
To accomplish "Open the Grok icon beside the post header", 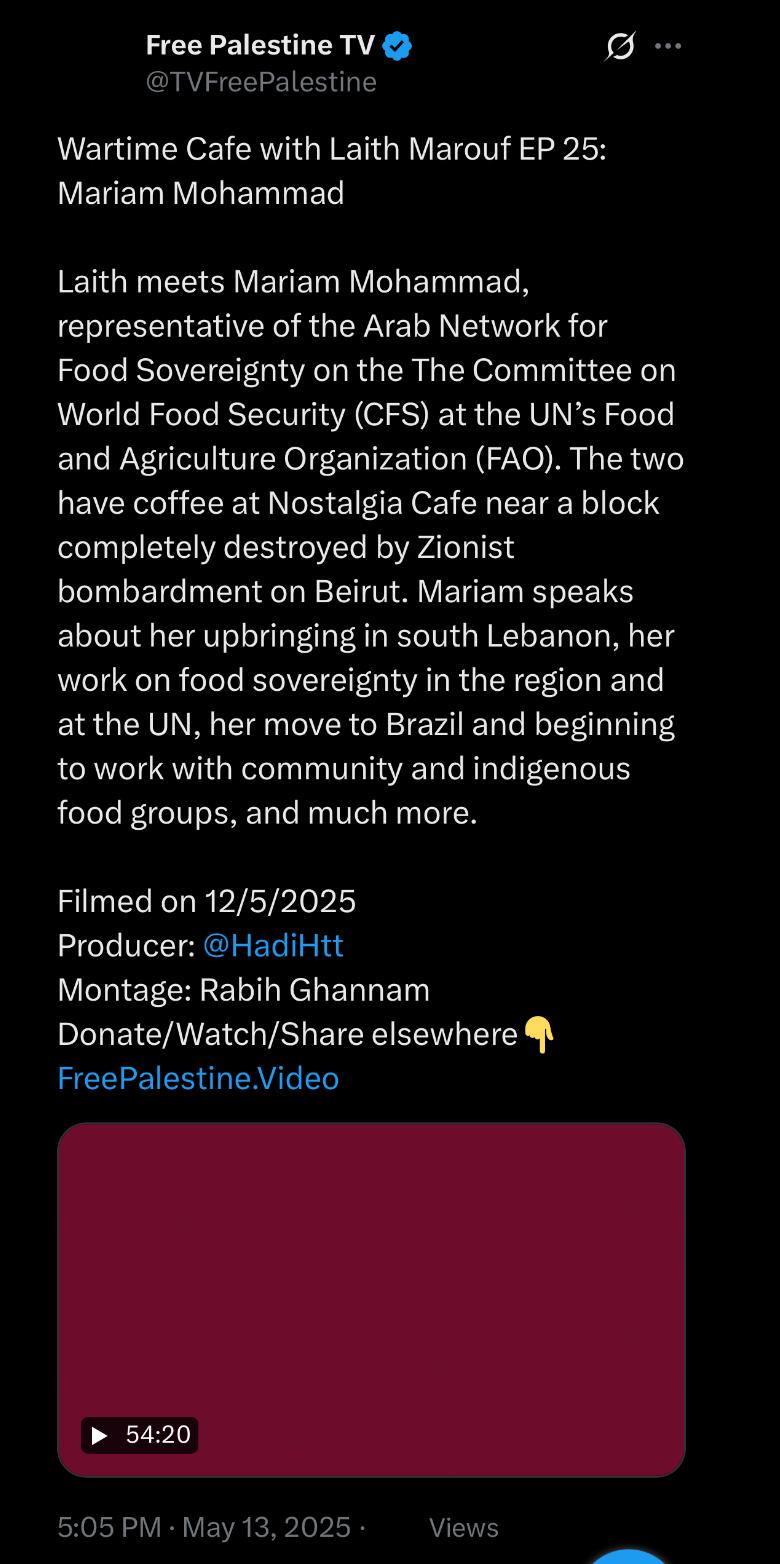I will click(x=620, y=46).
